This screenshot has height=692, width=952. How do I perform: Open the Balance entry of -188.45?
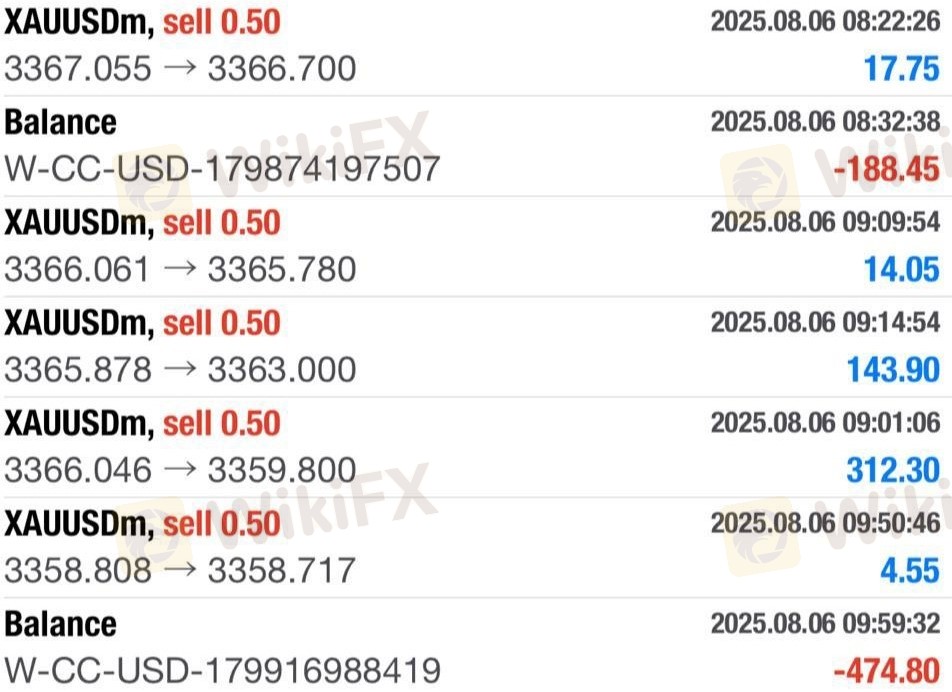(x=476, y=146)
